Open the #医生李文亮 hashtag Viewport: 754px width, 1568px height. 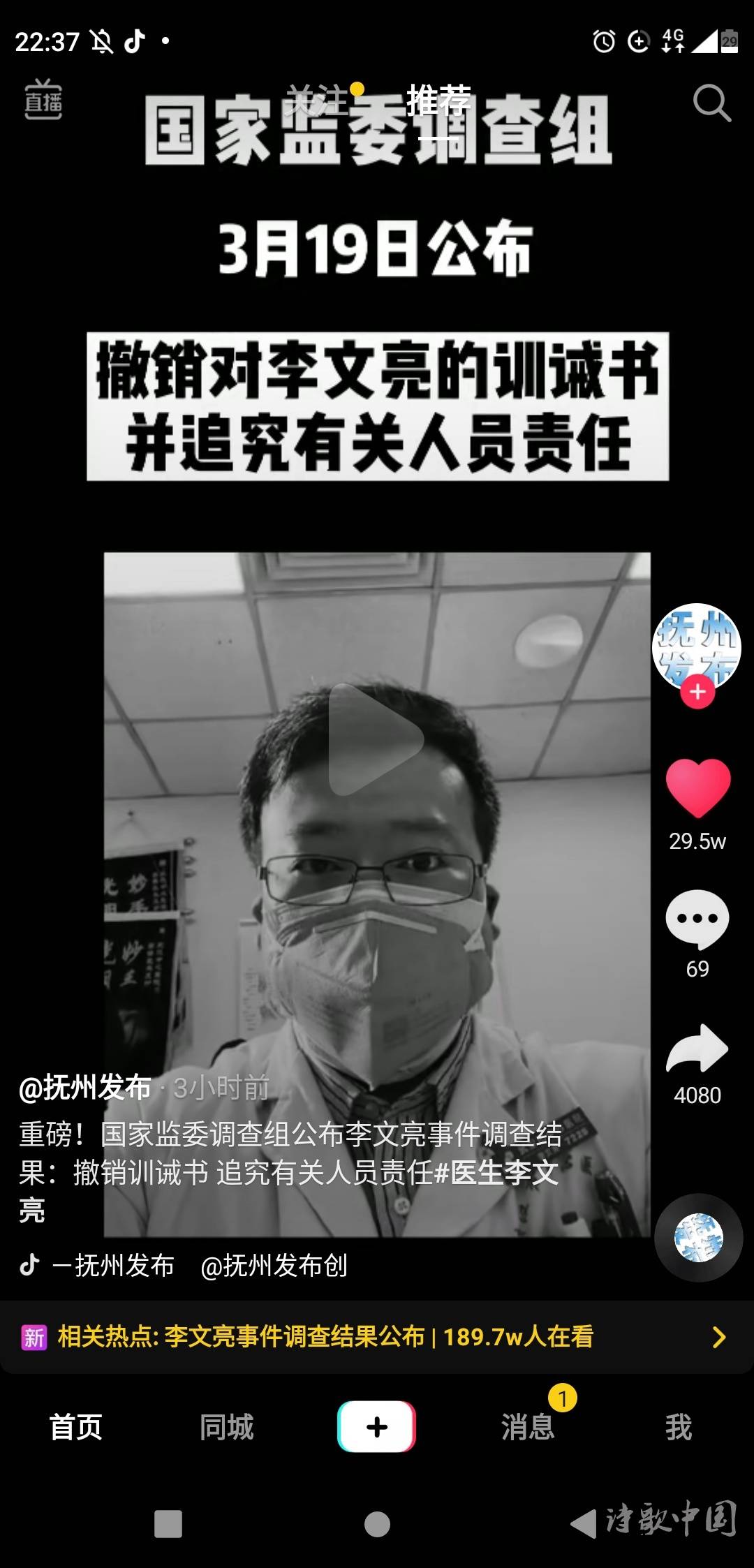click(496, 1173)
